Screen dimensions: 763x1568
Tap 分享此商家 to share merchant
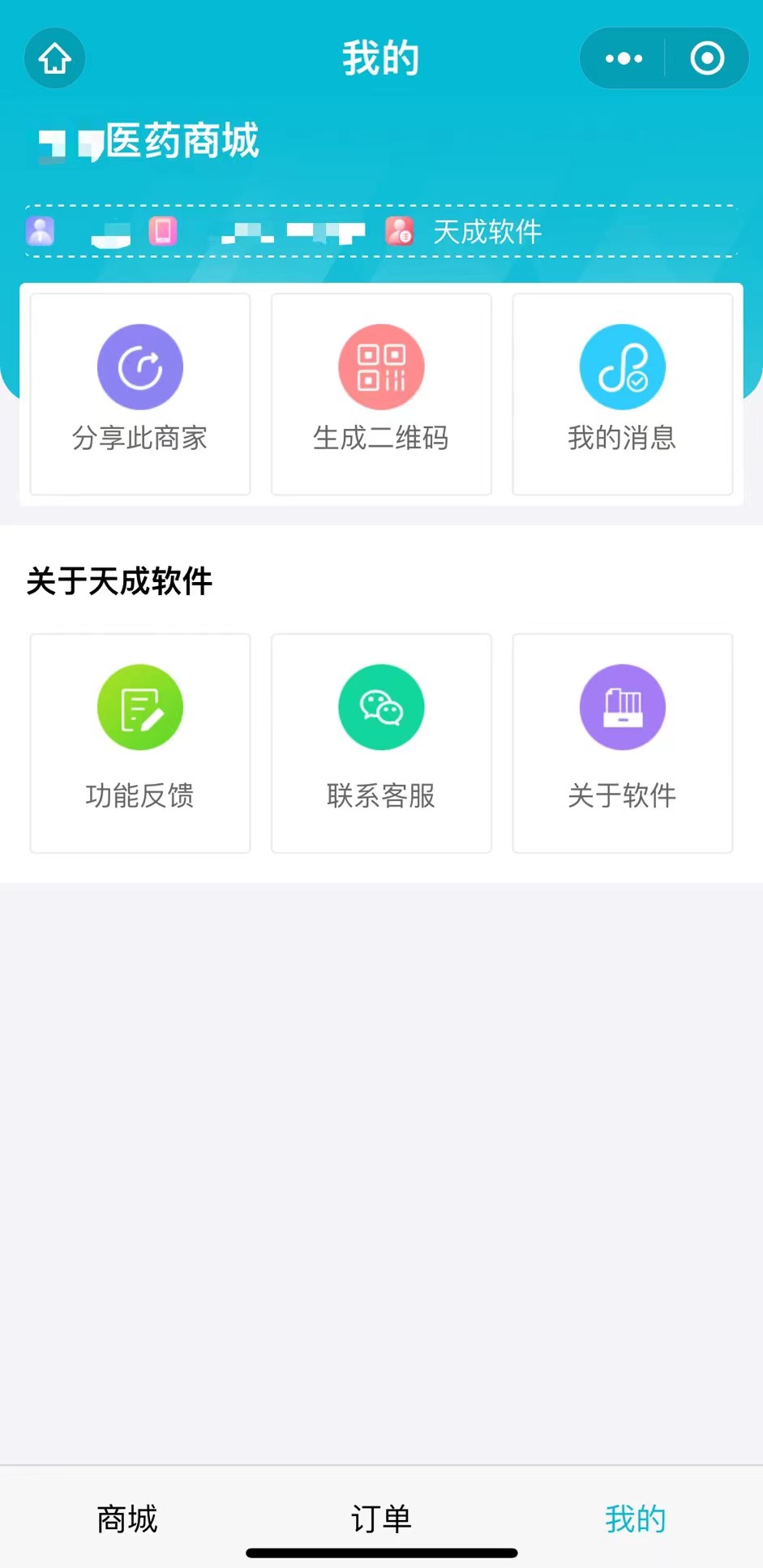[x=140, y=394]
